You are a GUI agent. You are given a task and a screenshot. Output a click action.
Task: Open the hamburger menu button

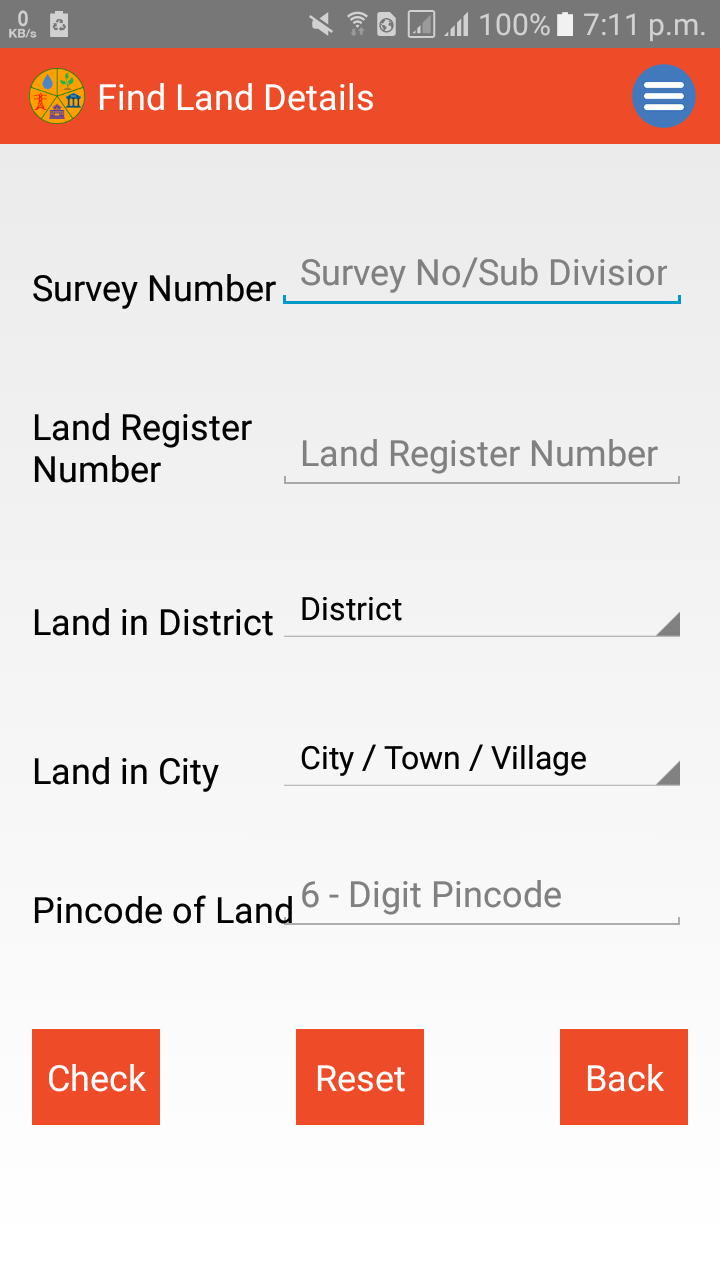(664, 96)
